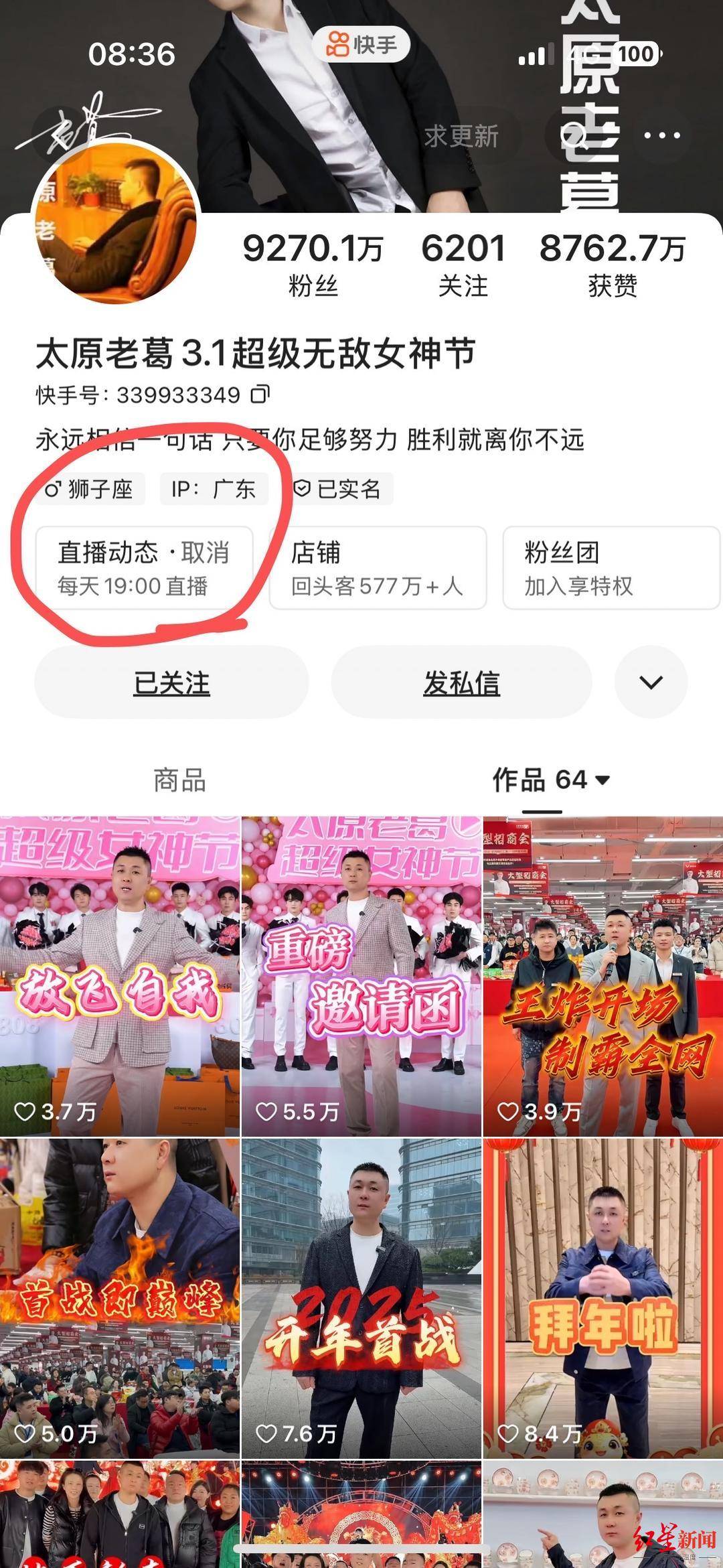The width and height of the screenshot is (723, 1568).
Task: Expand the chevron next to 发私信
Action: pyautogui.click(x=651, y=683)
